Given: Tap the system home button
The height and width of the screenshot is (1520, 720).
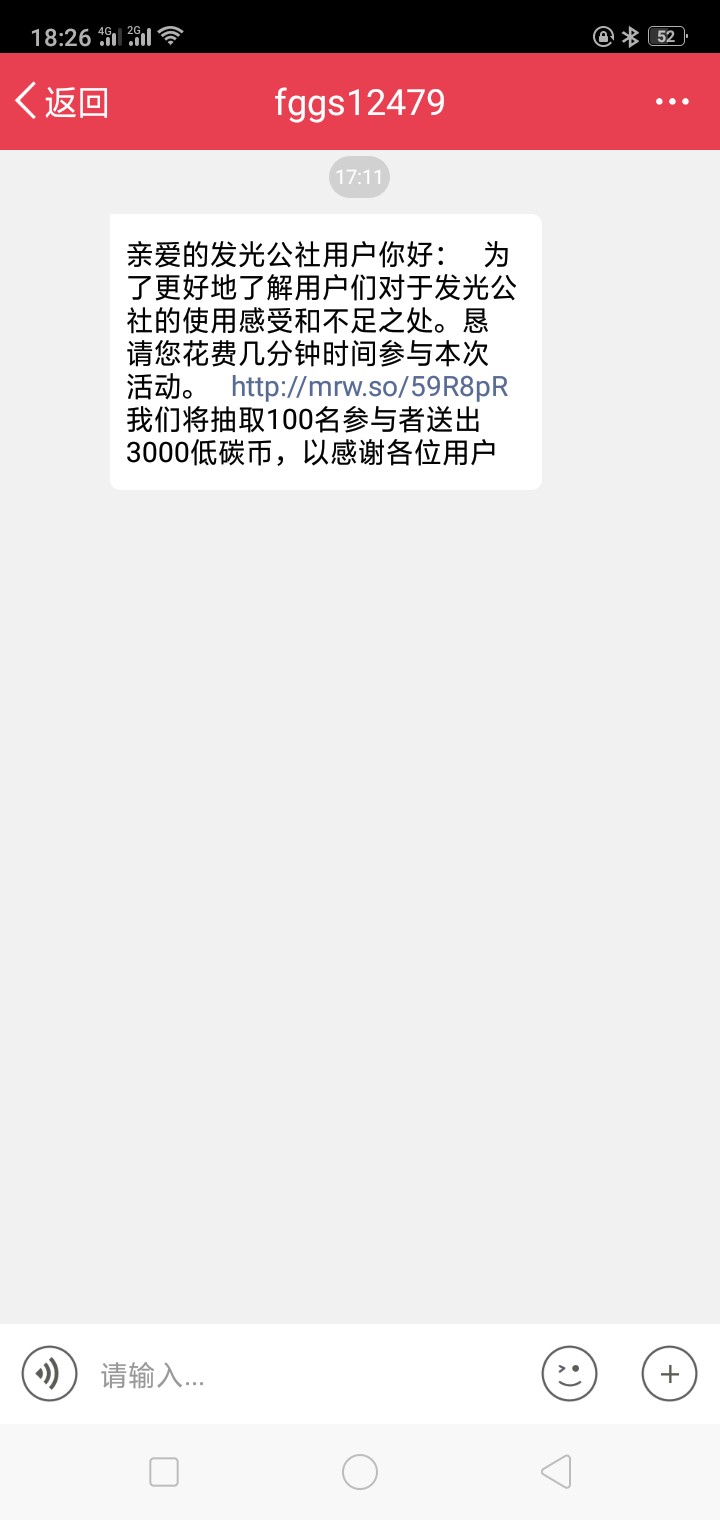Looking at the screenshot, I should pyautogui.click(x=360, y=1472).
